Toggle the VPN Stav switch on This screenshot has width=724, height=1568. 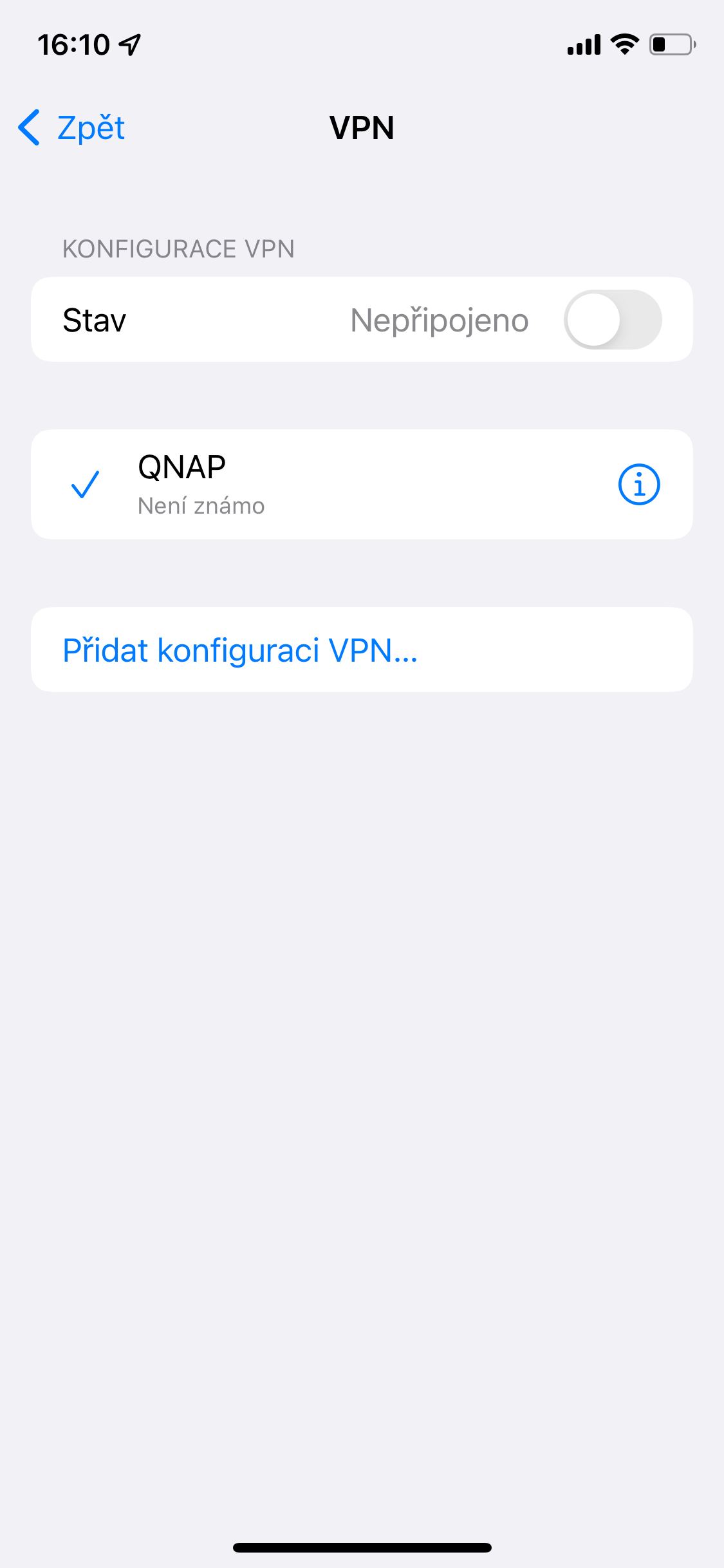612,320
